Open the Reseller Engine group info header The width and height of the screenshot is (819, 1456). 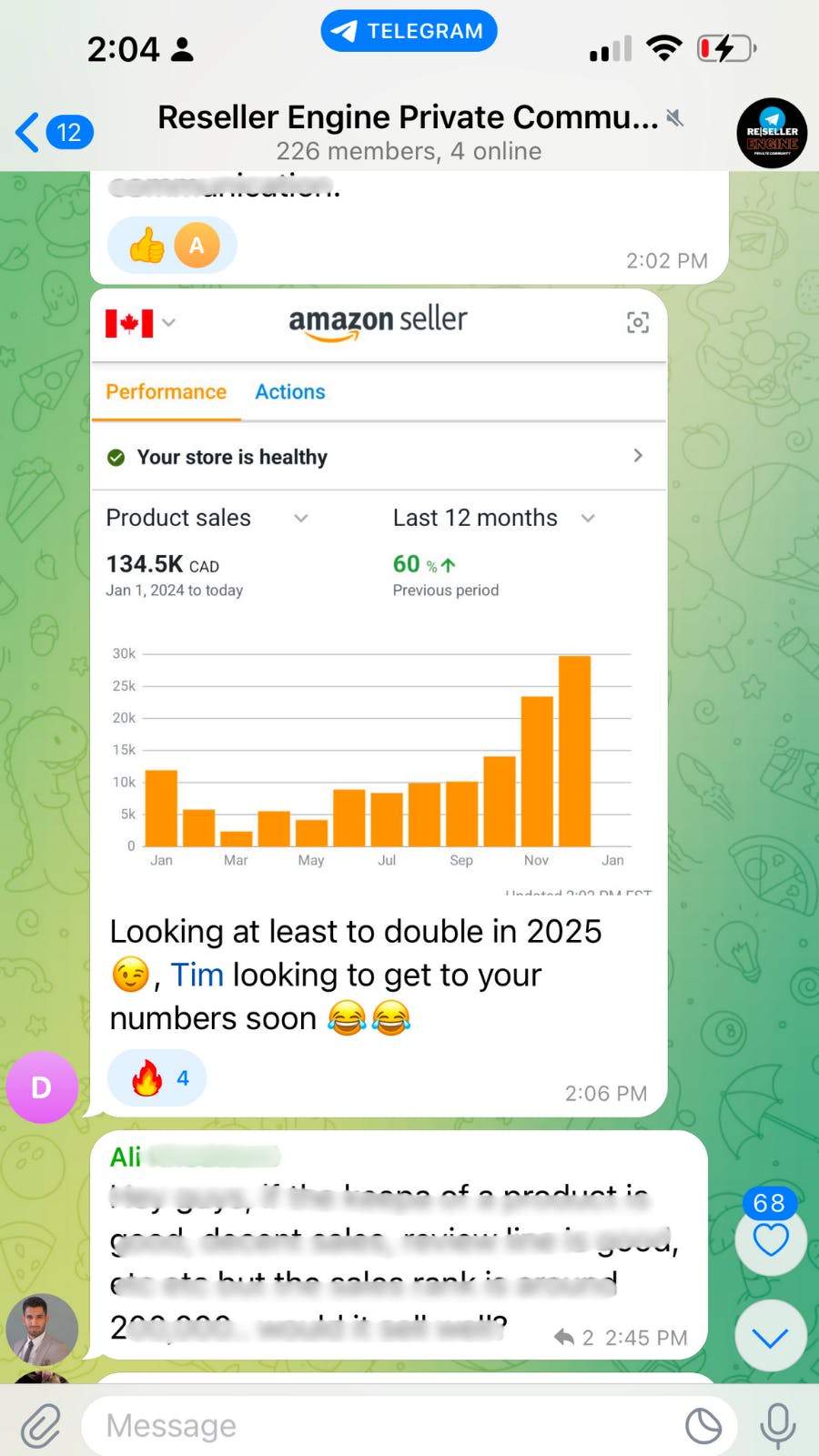[409, 133]
